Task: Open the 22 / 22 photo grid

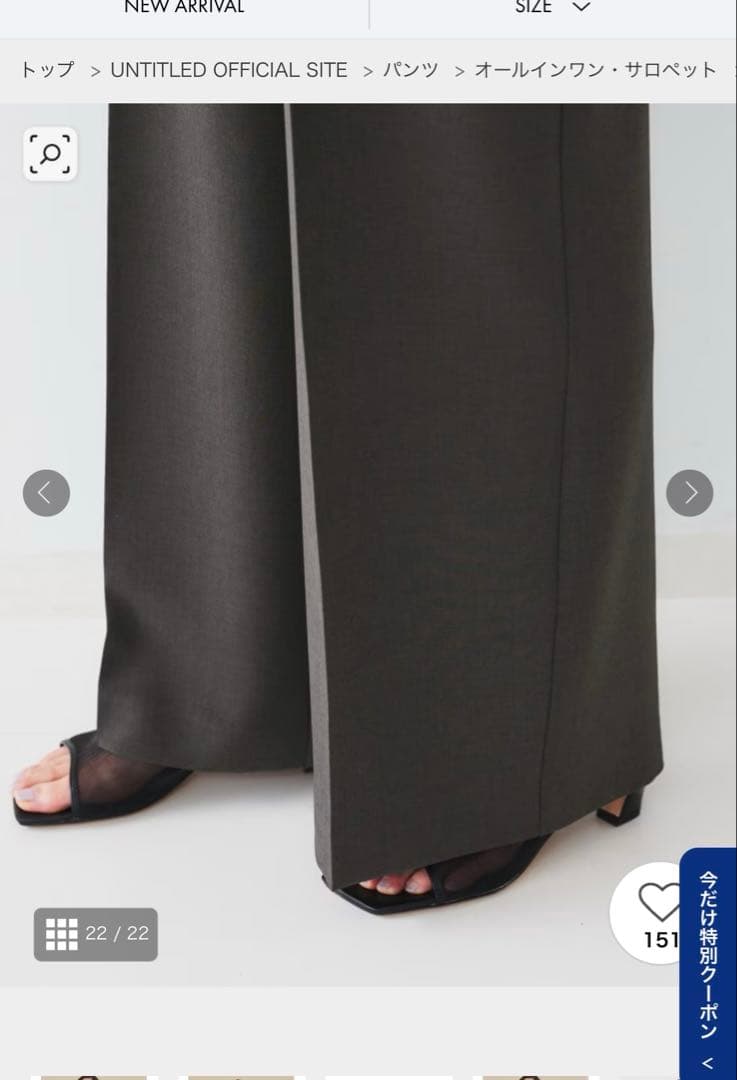Action: point(96,934)
